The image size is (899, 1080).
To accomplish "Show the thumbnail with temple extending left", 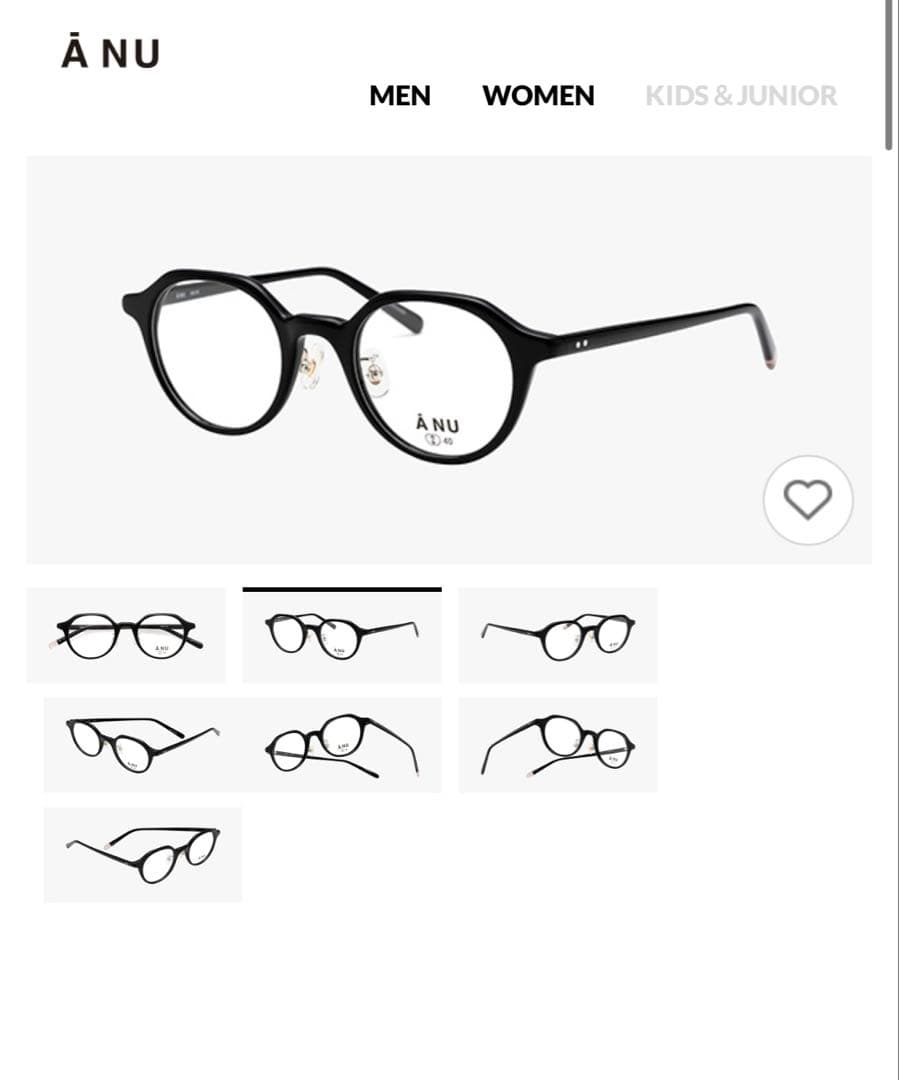I will tap(558, 636).
